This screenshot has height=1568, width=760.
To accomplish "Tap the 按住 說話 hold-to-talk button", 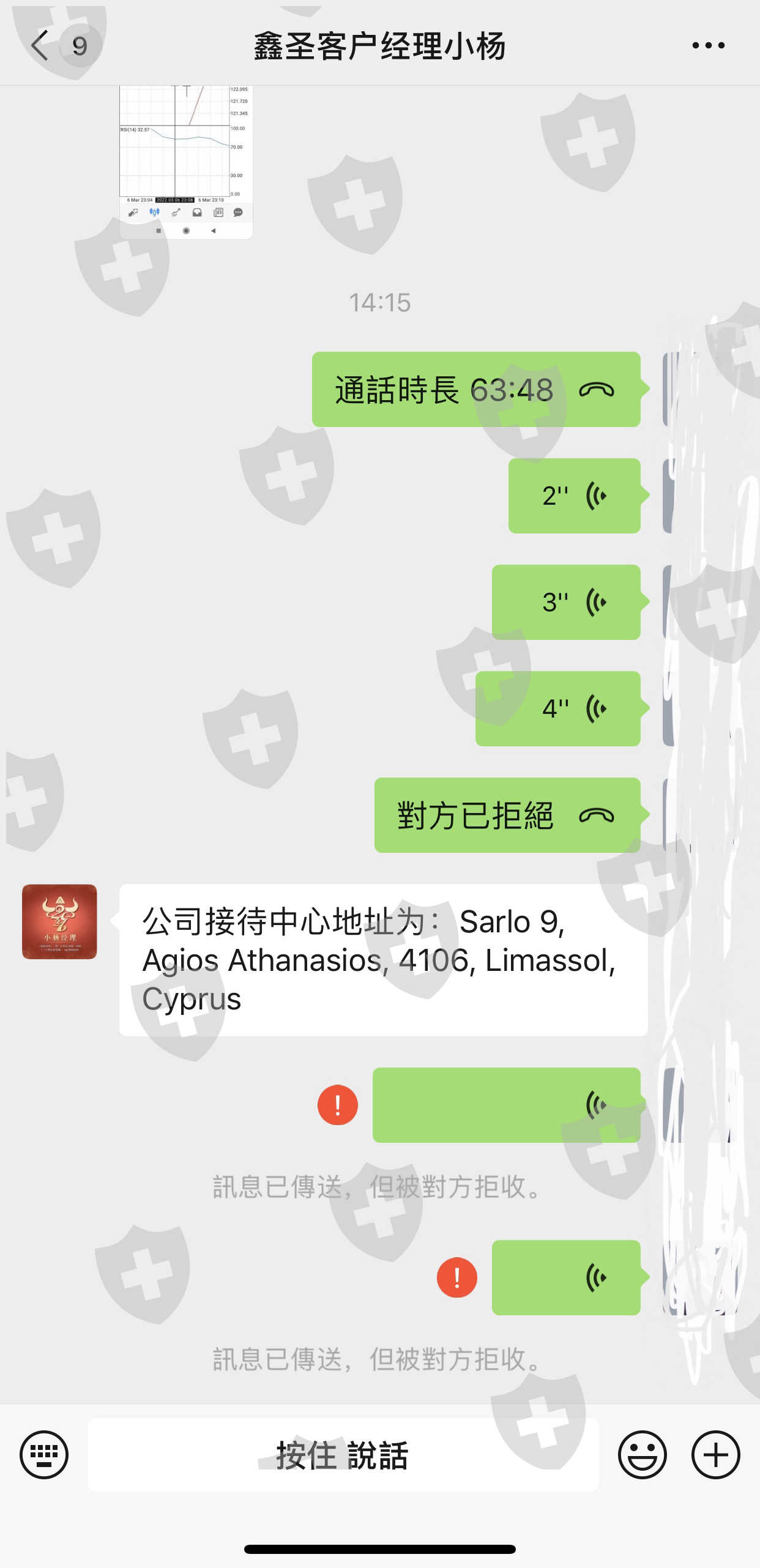I will tap(343, 1455).
